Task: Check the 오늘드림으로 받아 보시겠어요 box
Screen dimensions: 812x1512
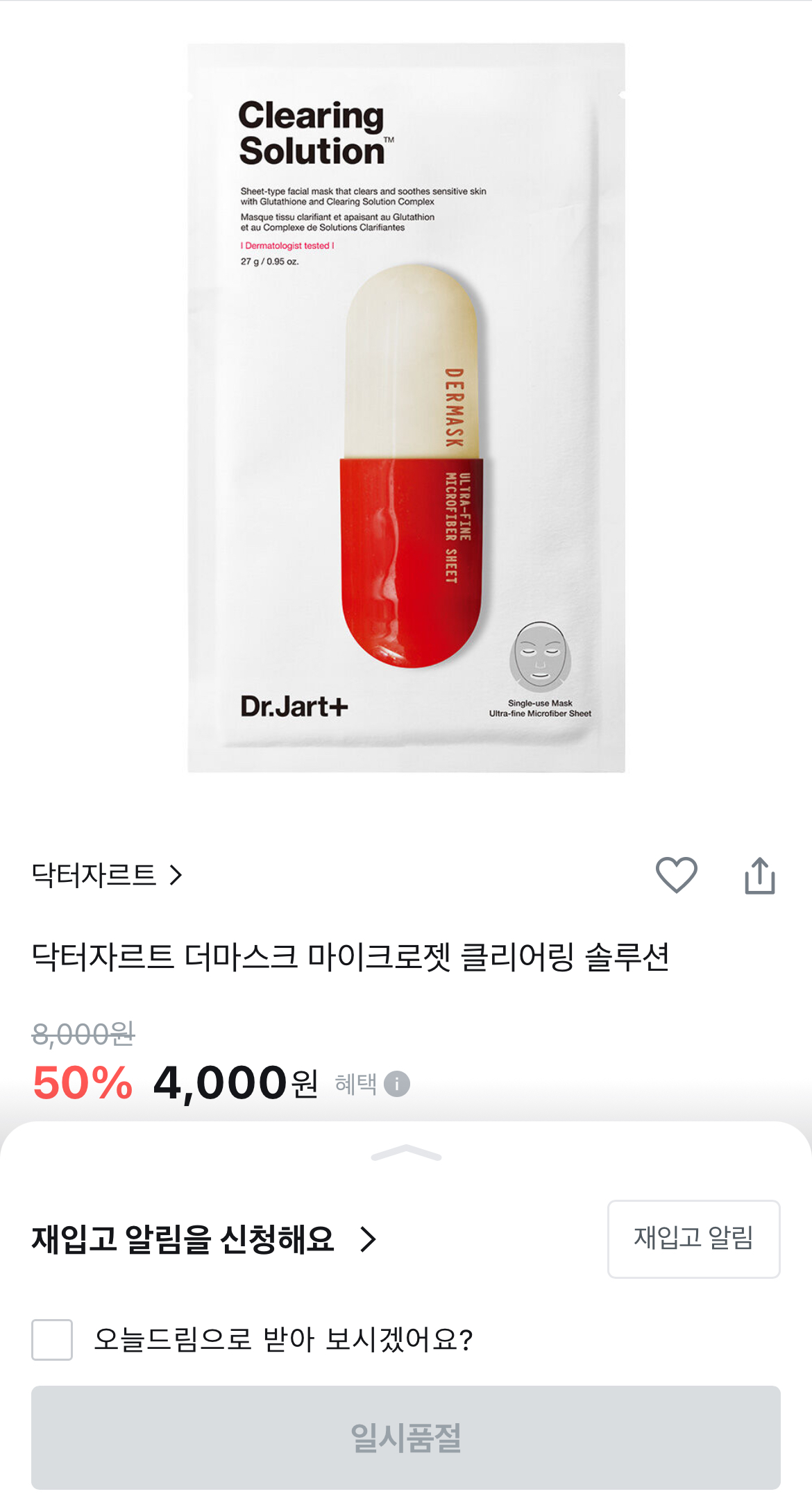Action: [52, 1339]
